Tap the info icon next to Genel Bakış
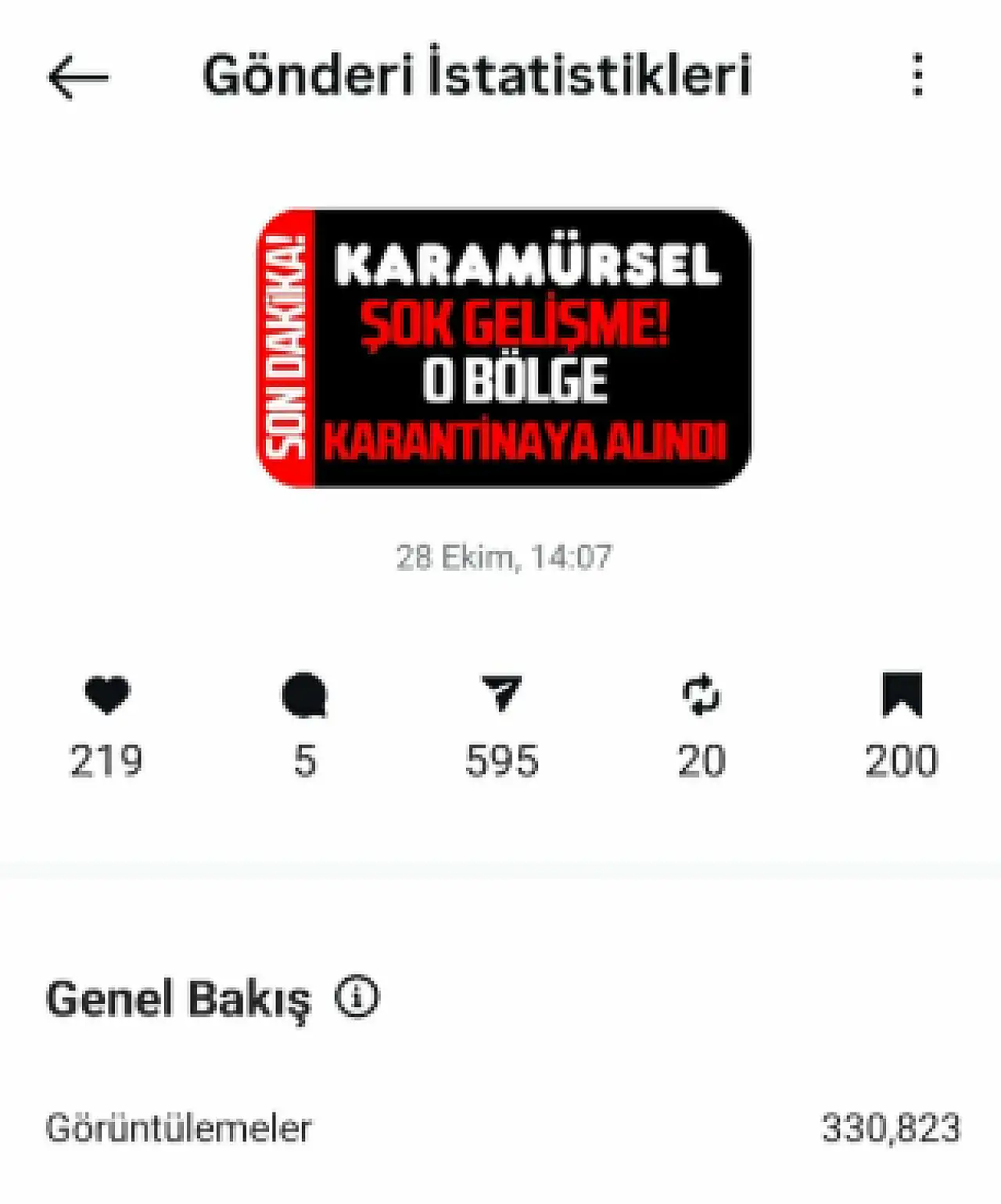Image resolution: width=1001 pixels, height=1204 pixels. 357,996
